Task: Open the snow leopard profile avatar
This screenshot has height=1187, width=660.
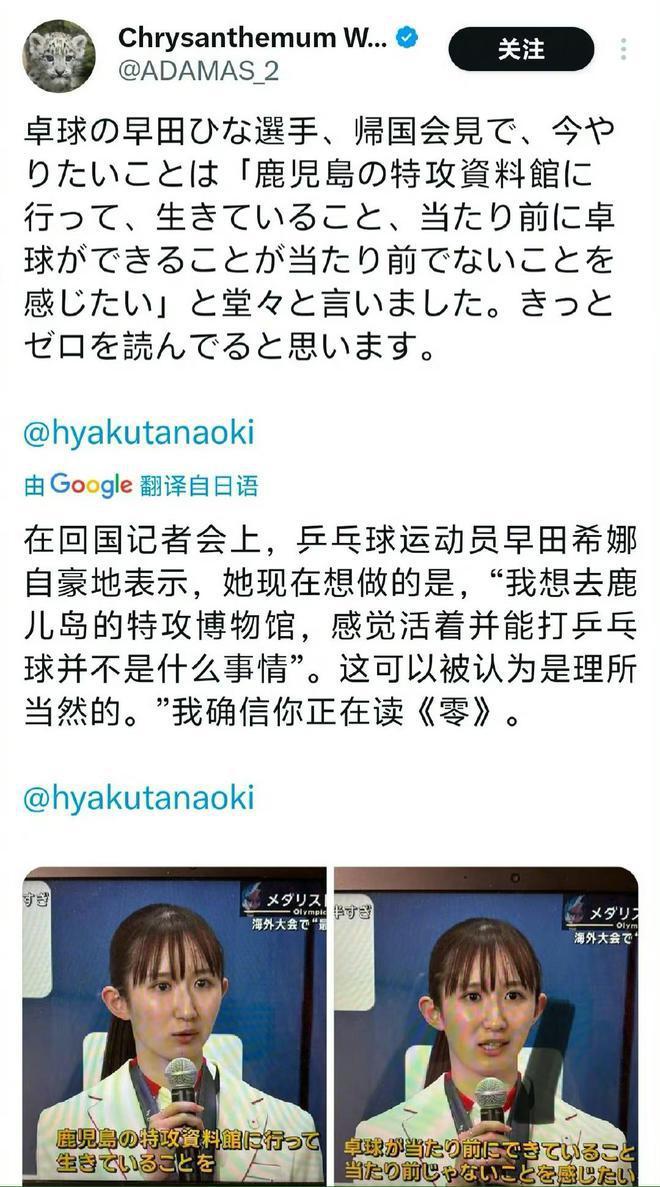Action: [x=59, y=56]
